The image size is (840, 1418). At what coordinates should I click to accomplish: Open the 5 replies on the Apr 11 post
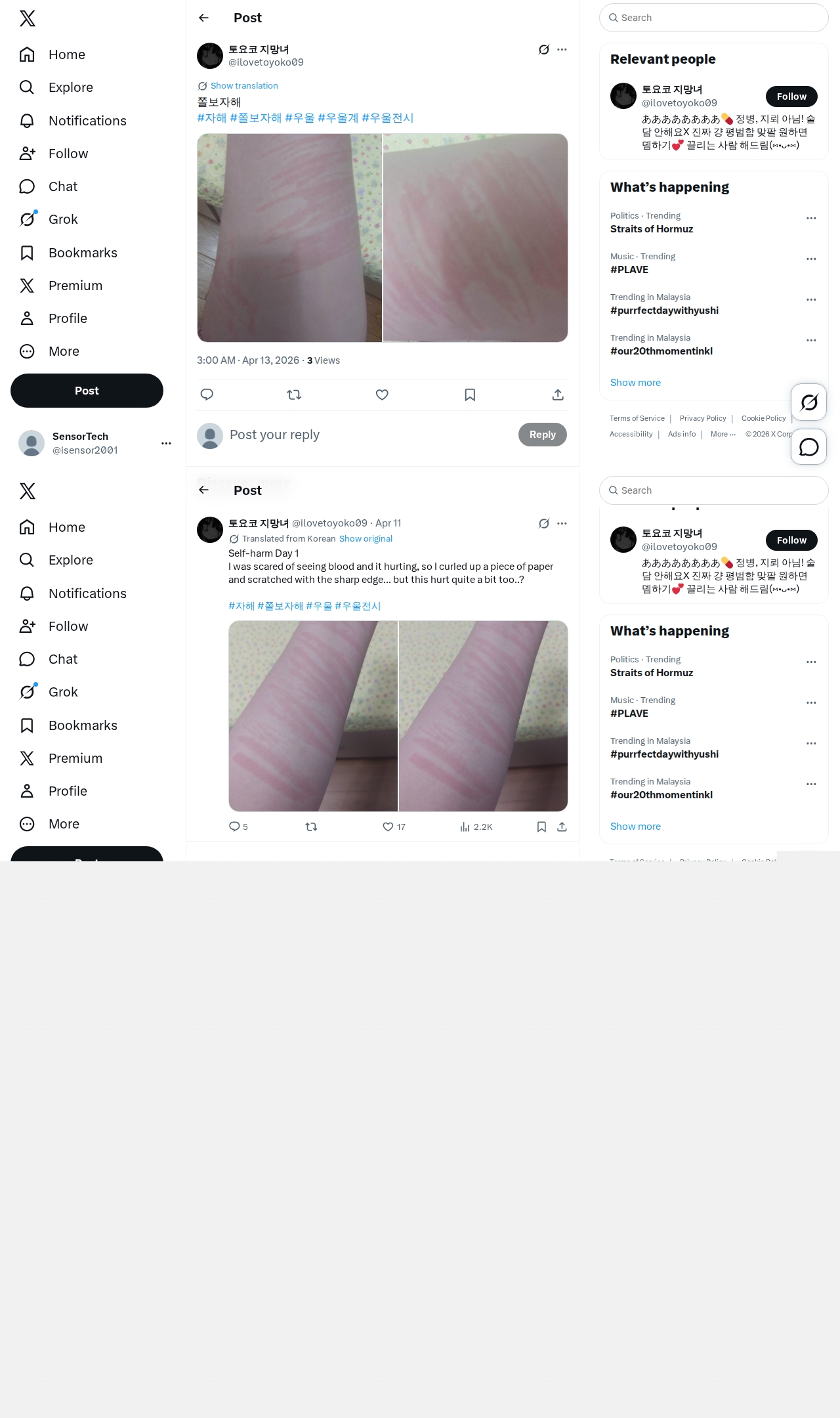click(234, 827)
